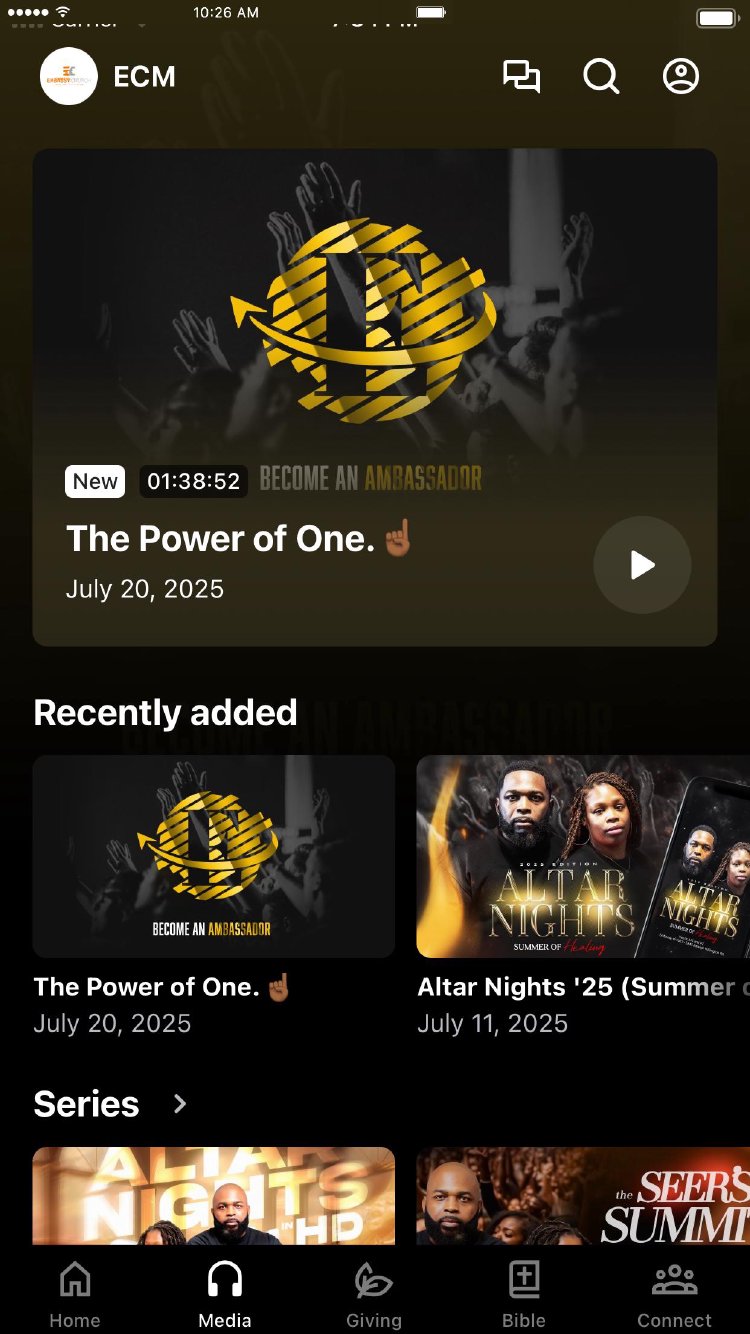The image size is (750, 1334).
Task: Open the messages chat icon
Action: [x=521, y=77]
